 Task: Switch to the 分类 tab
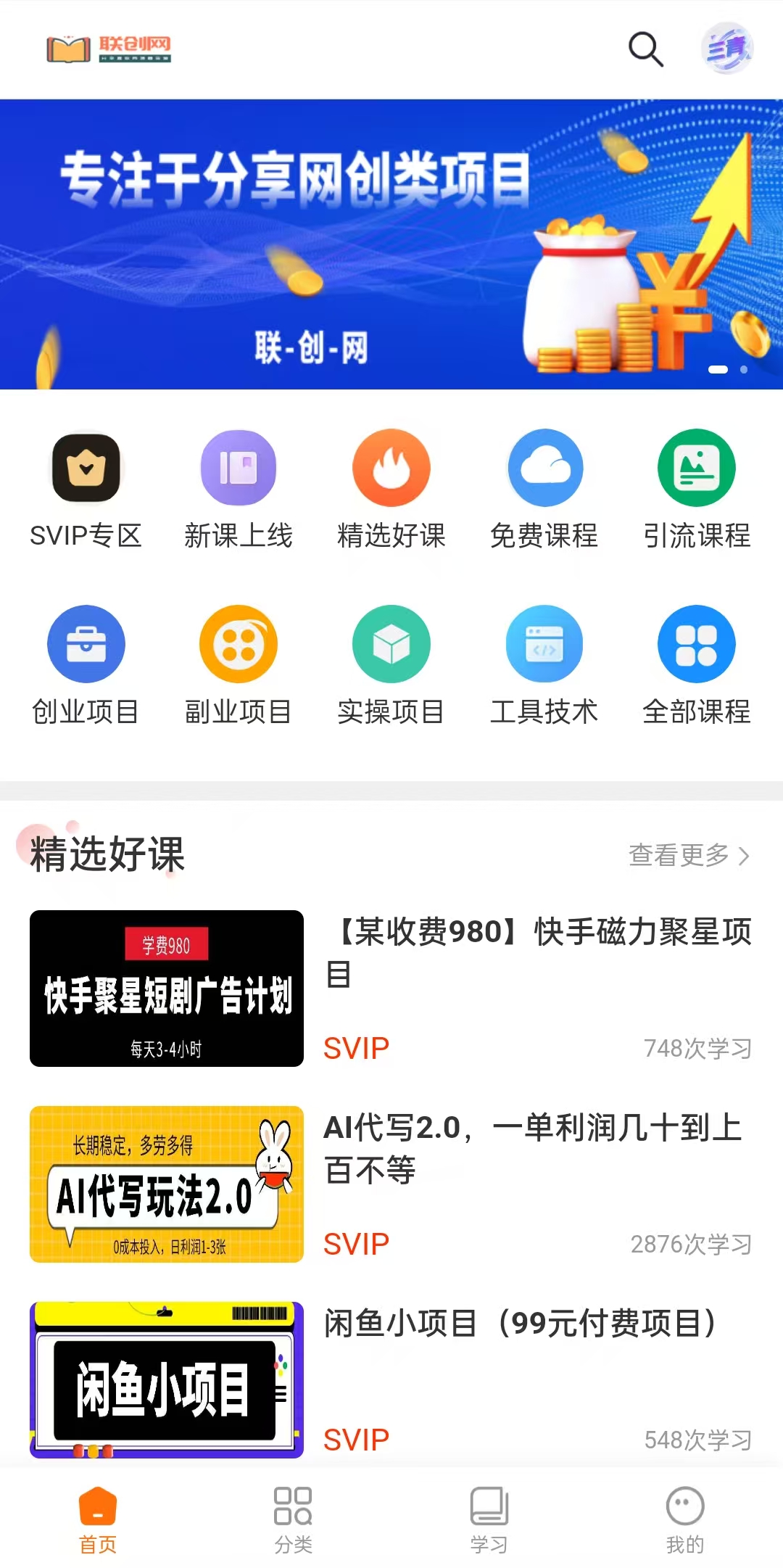(291, 1511)
